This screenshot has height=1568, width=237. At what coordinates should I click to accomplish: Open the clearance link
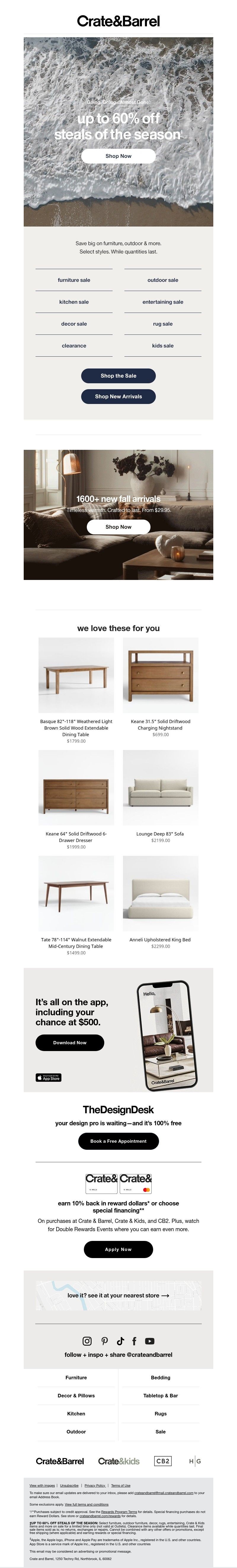click(x=74, y=346)
